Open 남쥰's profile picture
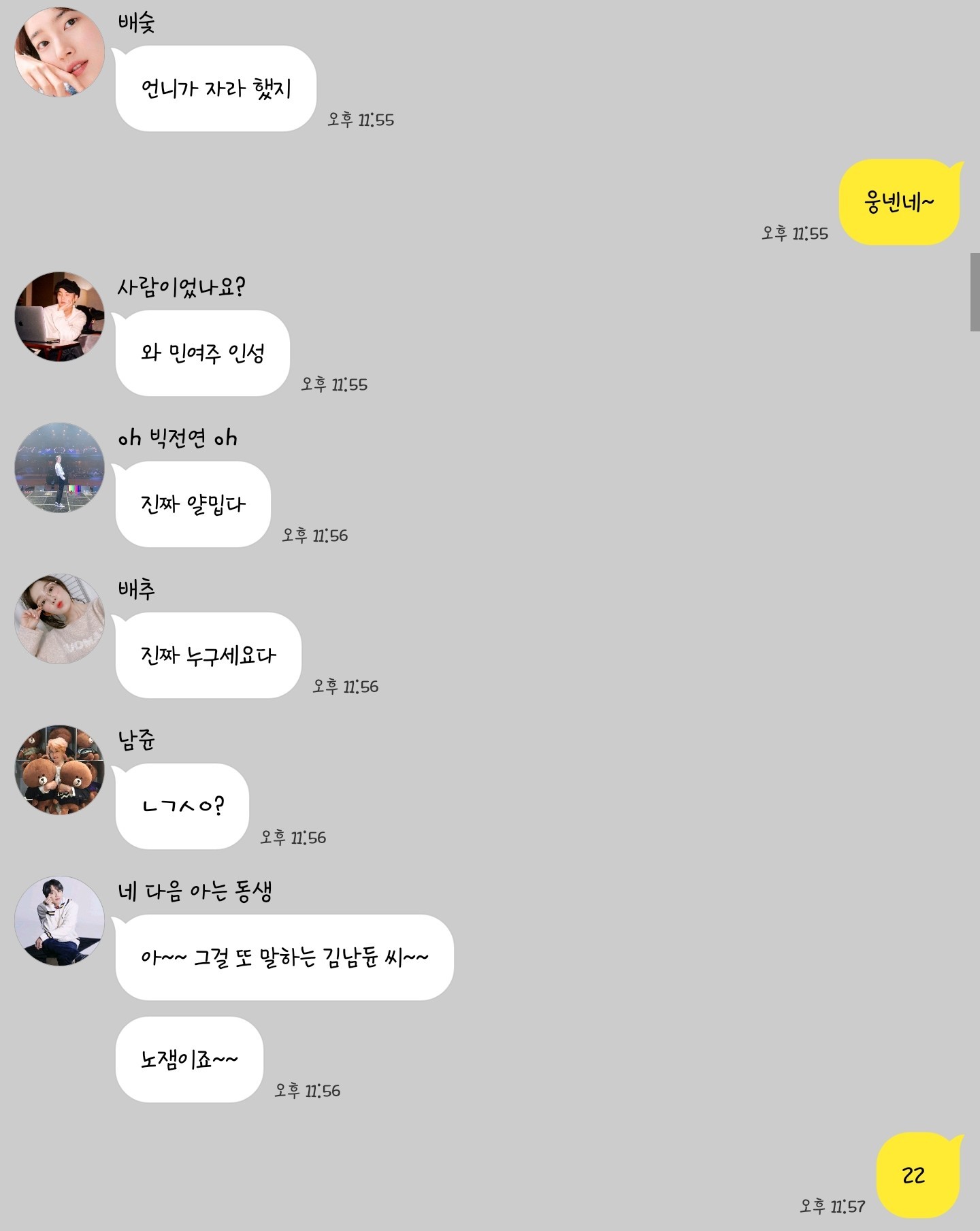This screenshot has width=980, height=1231. (x=60, y=770)
